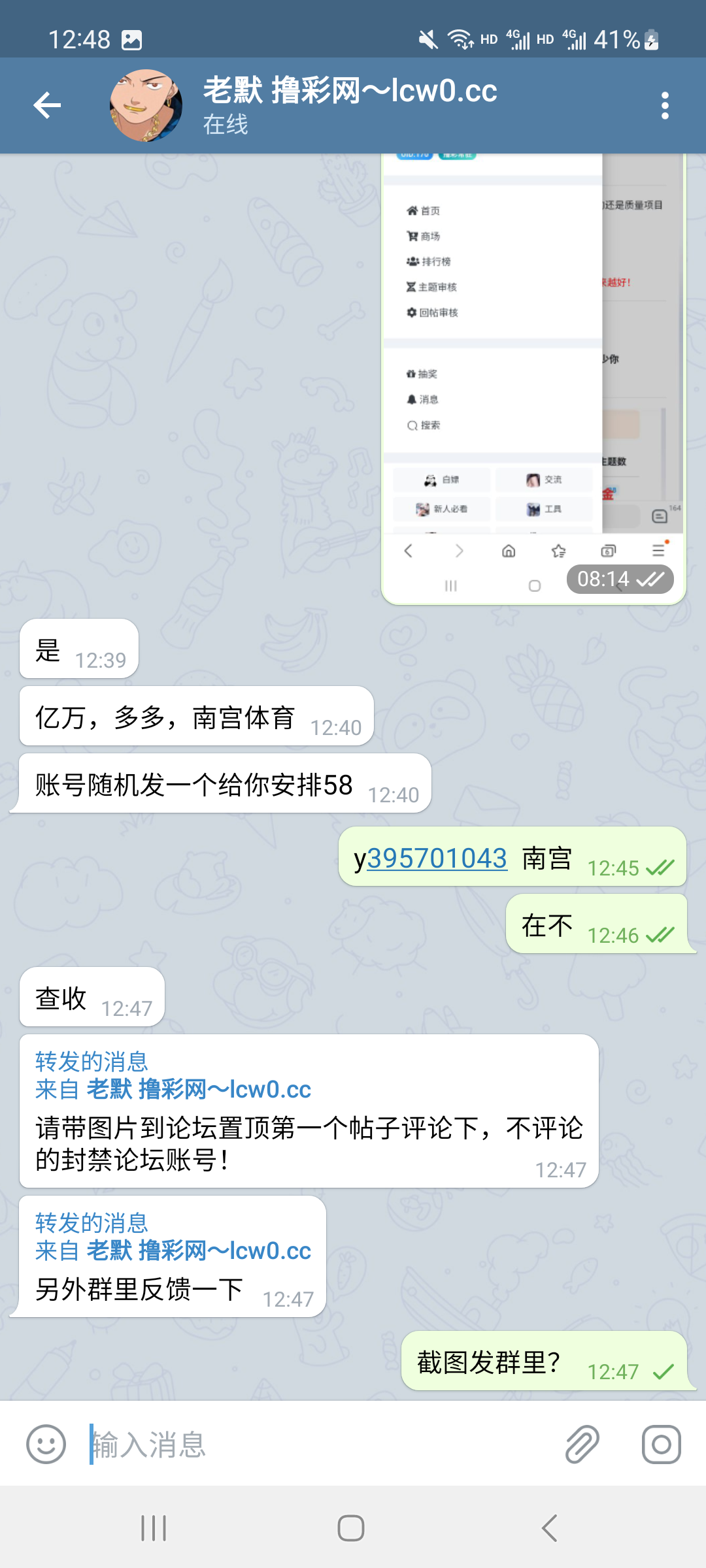Open the system recent apps view
The image size is (706, 1568).
(x=154, y=1528)
